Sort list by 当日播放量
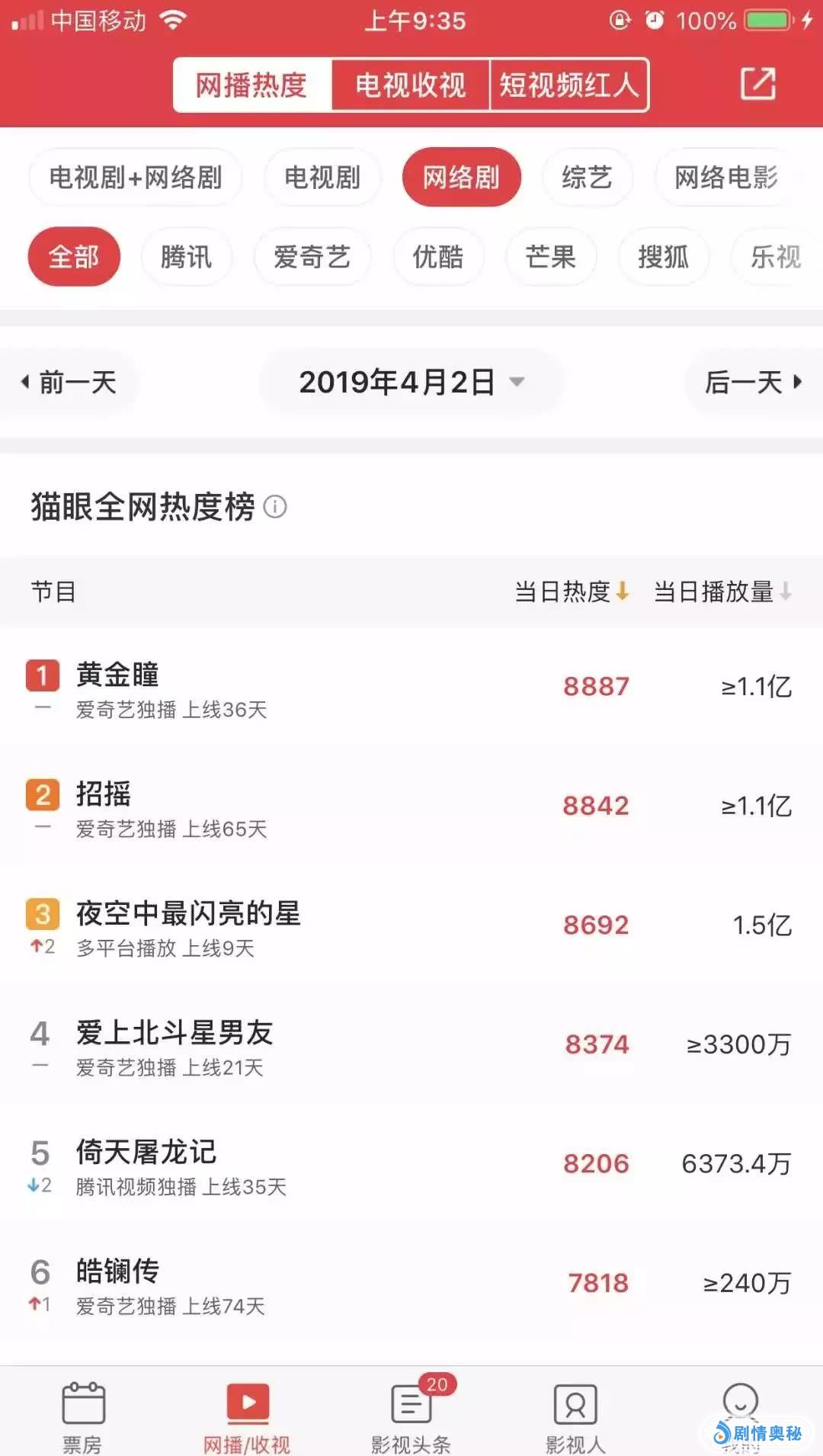The height and width of the screenshot is (1456, 823). [x=722, y=592]
